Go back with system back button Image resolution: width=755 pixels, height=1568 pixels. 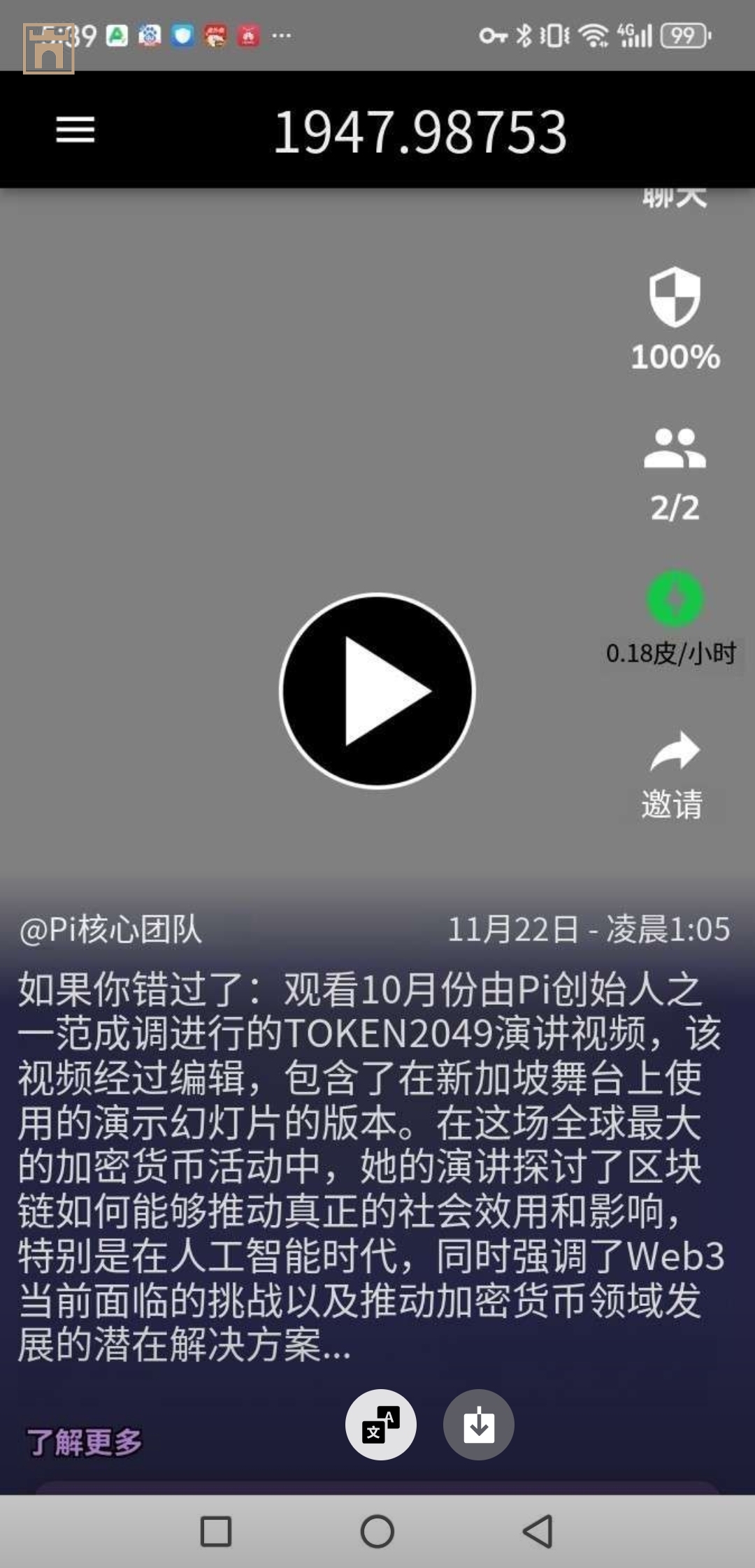pos(538,1532)
